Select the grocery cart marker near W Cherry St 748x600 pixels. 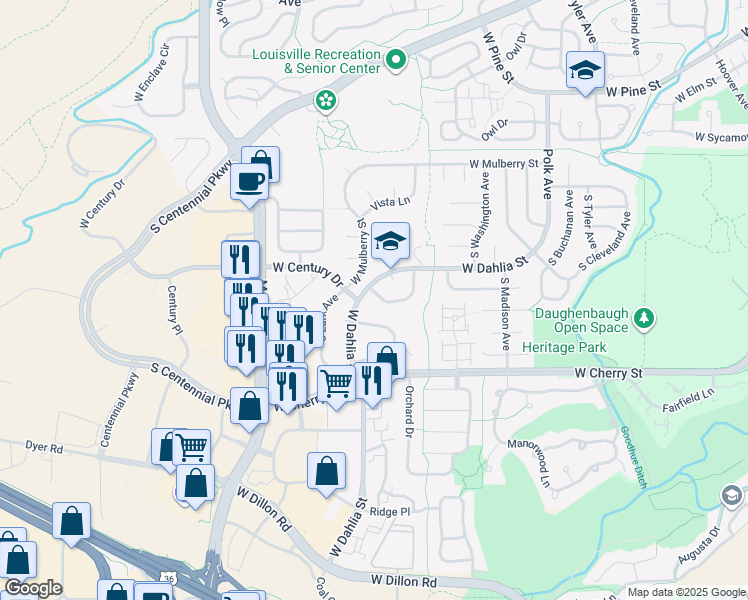pyautogui.click(x=337, y=382)
